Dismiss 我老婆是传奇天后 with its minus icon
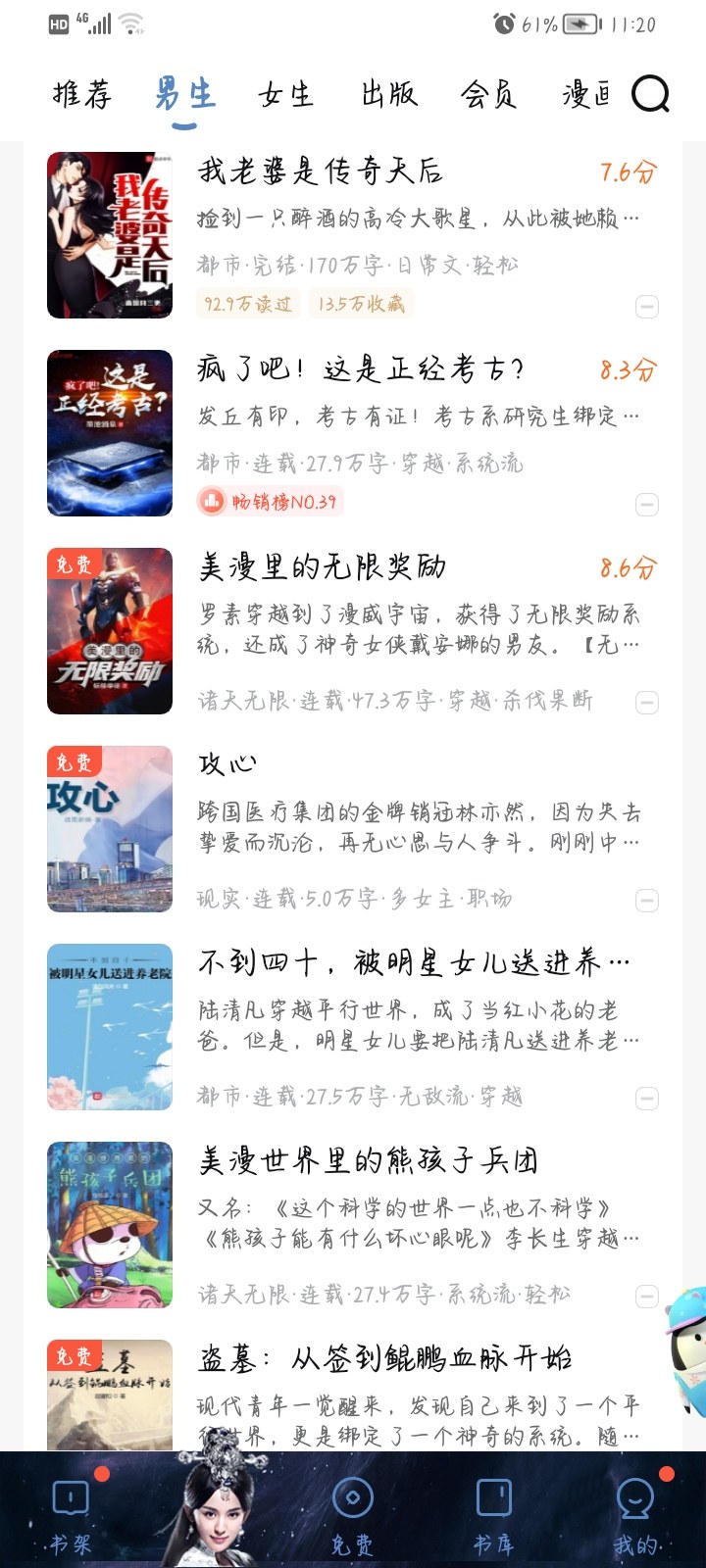This screenshot has height=1568, width=706. pos(647,306)
